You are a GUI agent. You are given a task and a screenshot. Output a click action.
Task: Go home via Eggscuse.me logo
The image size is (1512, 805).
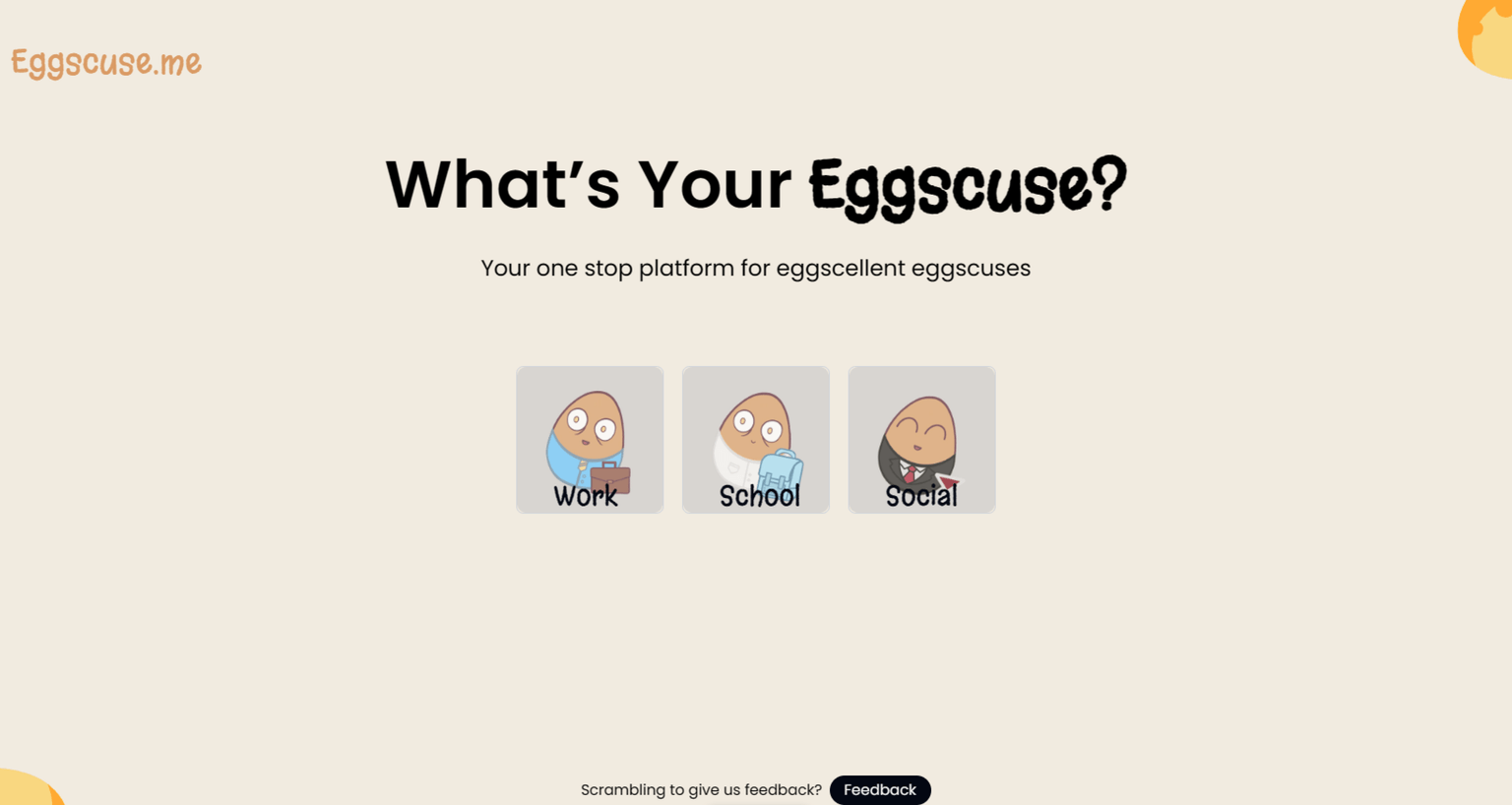(x=106, y=63)
